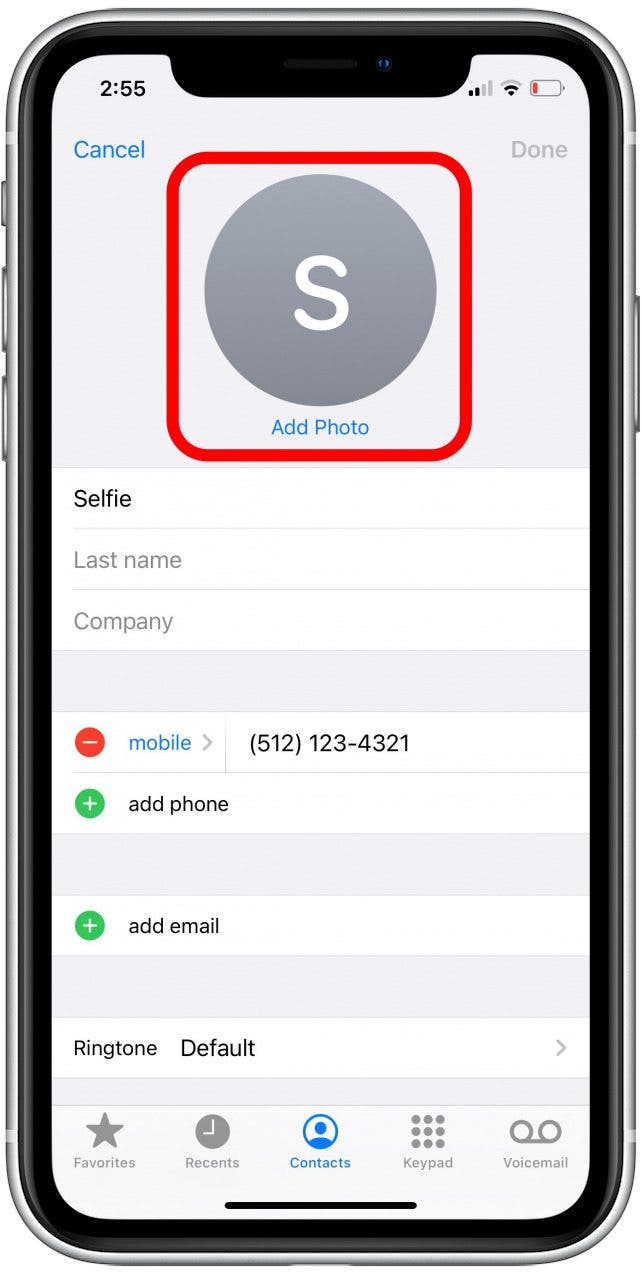Enter a last name
The image size is (642, 1274).
(x=320, y=560)
